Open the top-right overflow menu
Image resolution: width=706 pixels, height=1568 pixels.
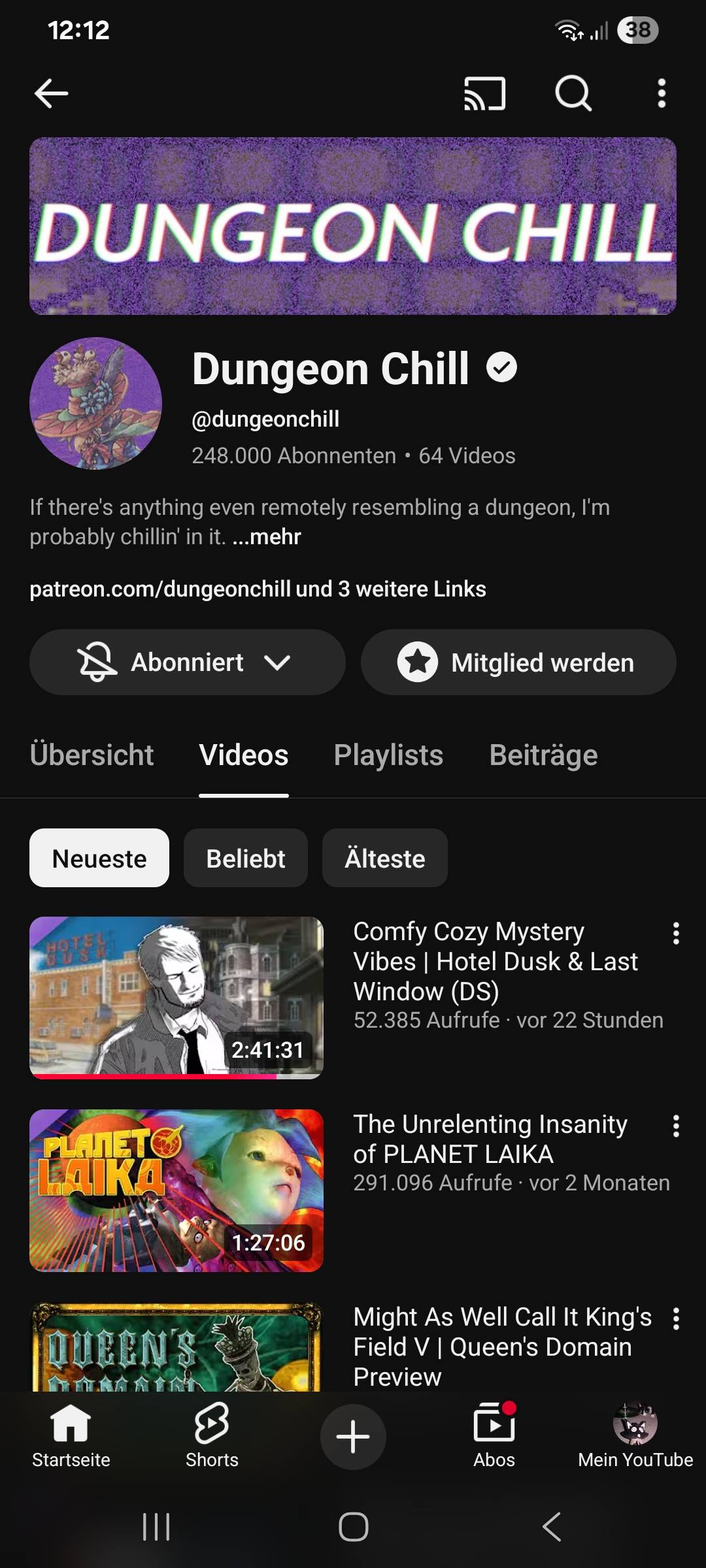[x=662, y=93]
